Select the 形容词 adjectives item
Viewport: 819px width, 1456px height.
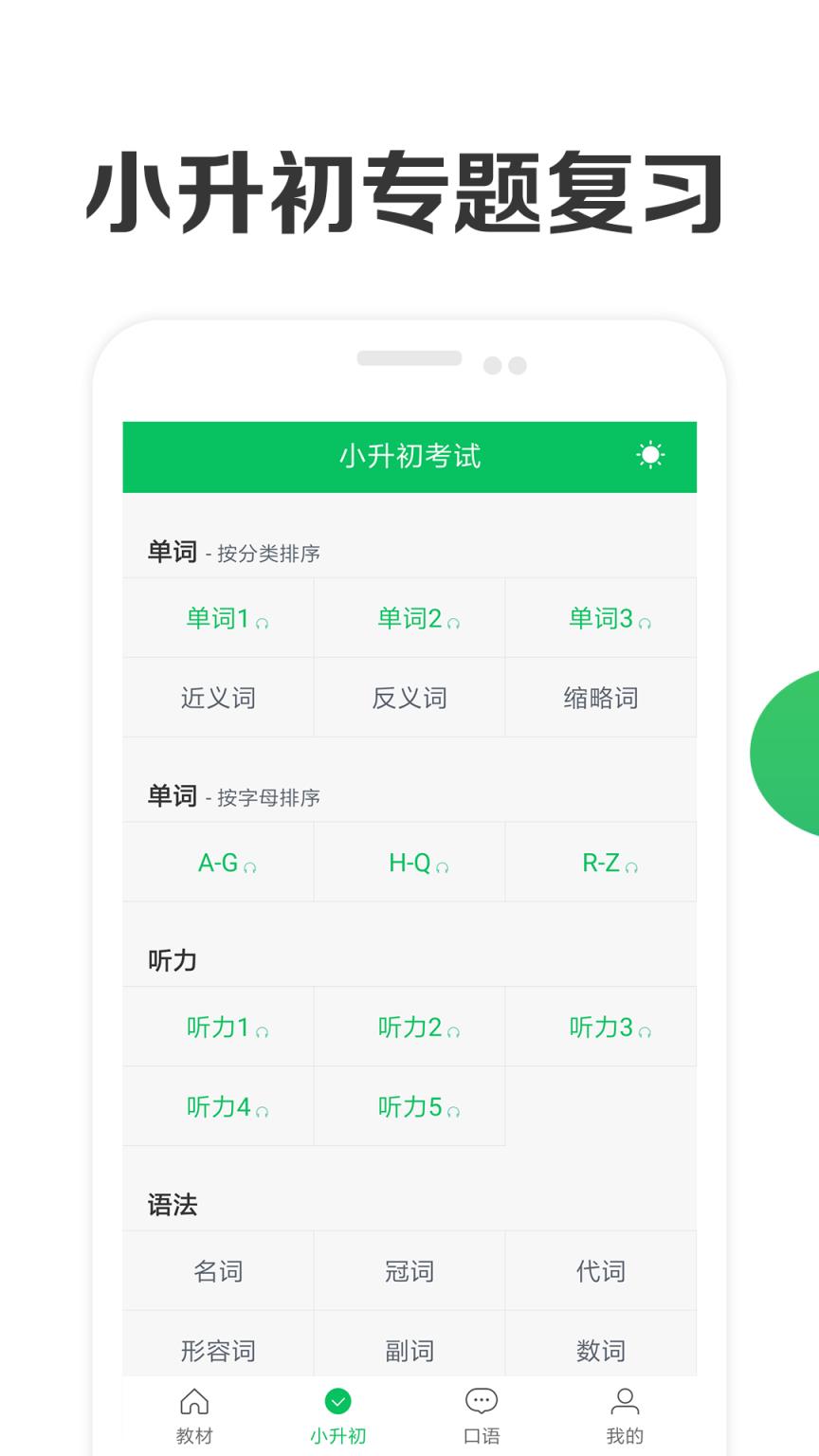218,1348
